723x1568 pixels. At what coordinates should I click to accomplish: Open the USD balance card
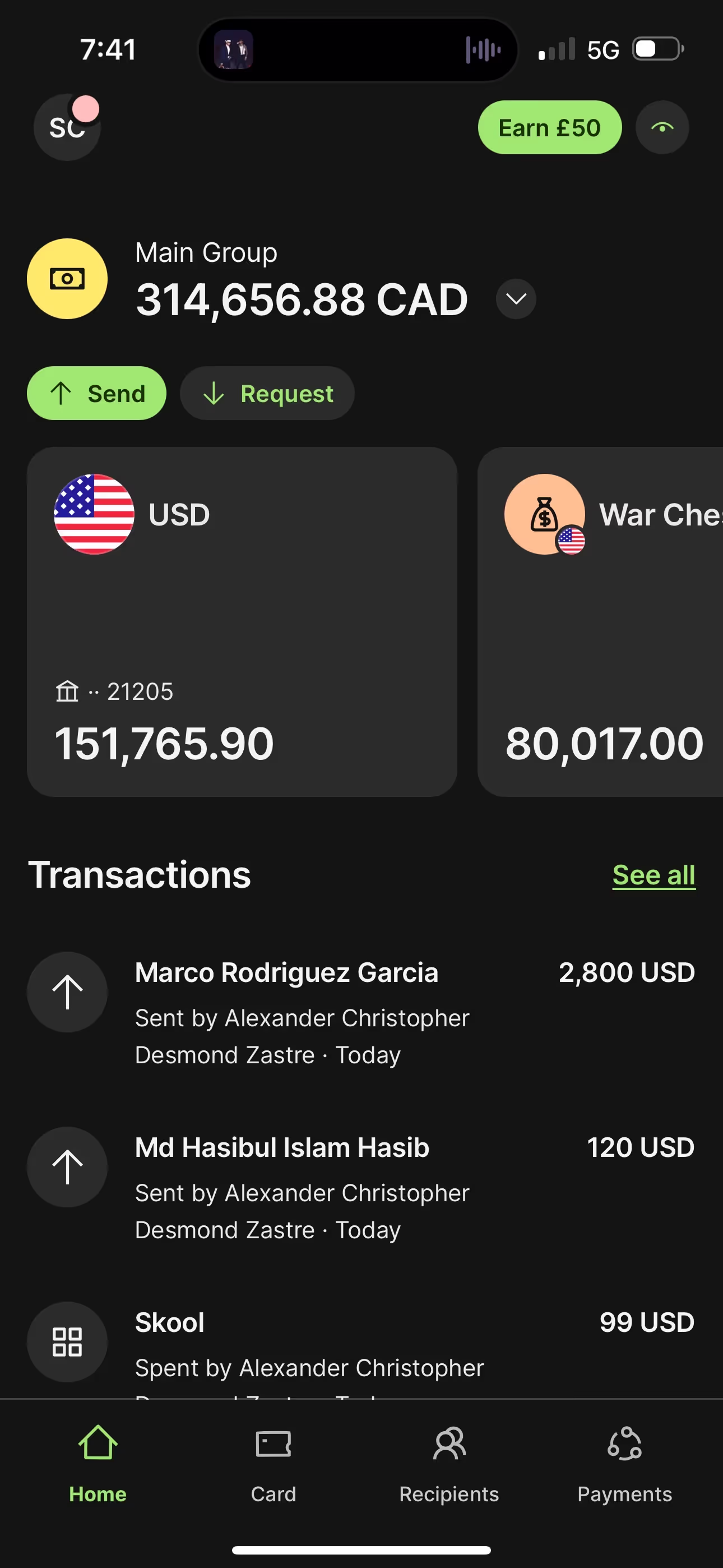point(242,621)
